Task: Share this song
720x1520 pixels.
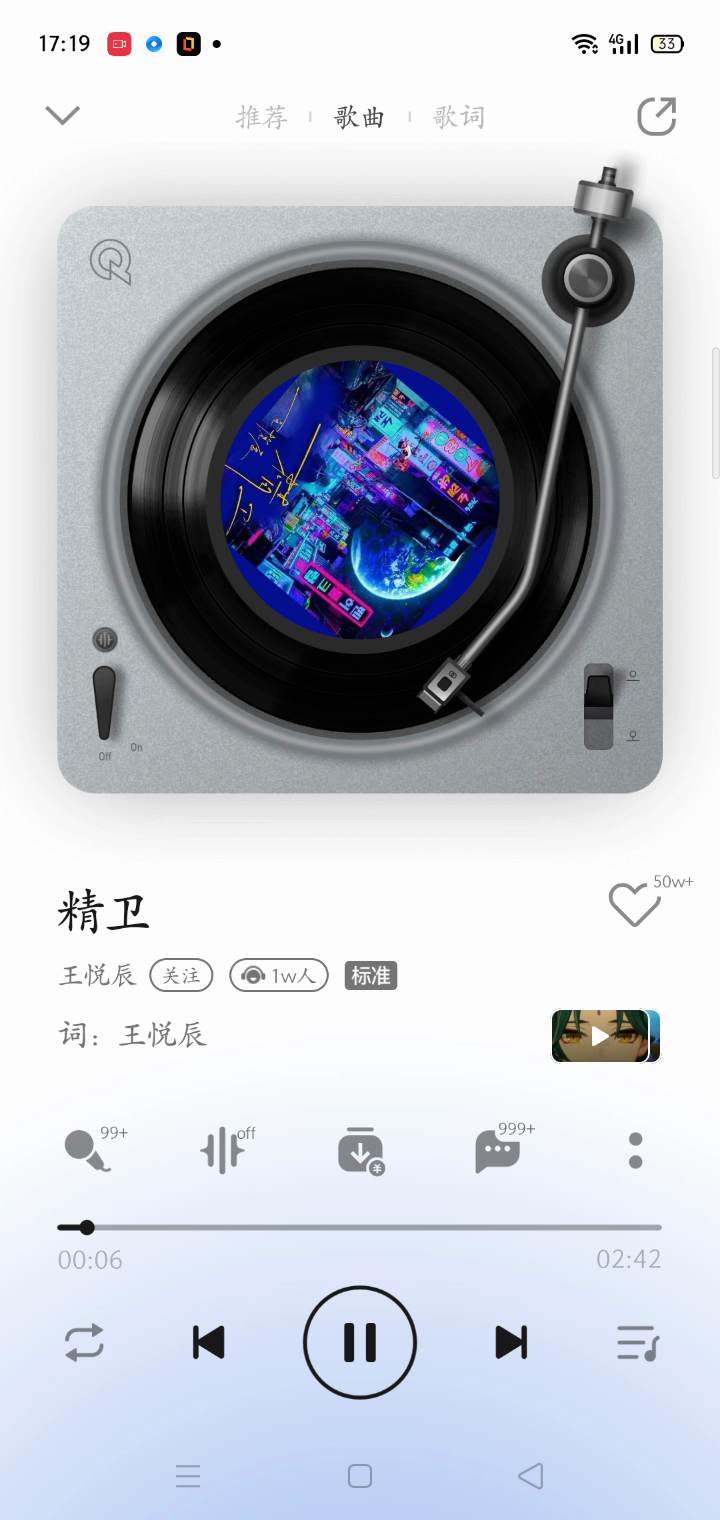Action: (657, 116)
